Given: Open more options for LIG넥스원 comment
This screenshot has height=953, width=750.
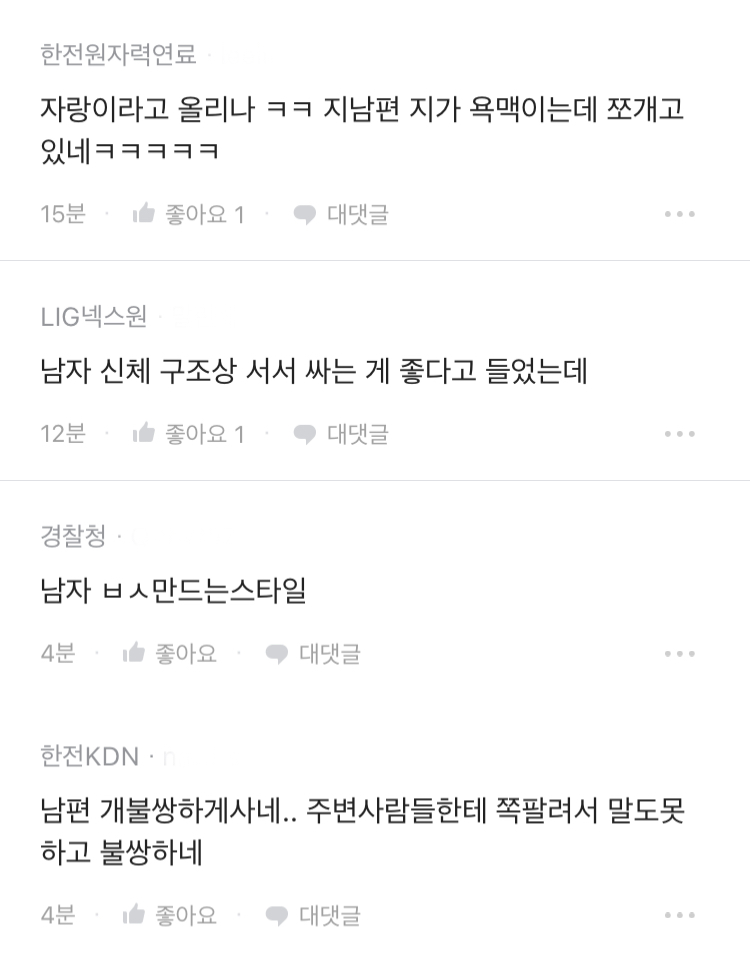Looking at the screenshot, I should (680, 434).
